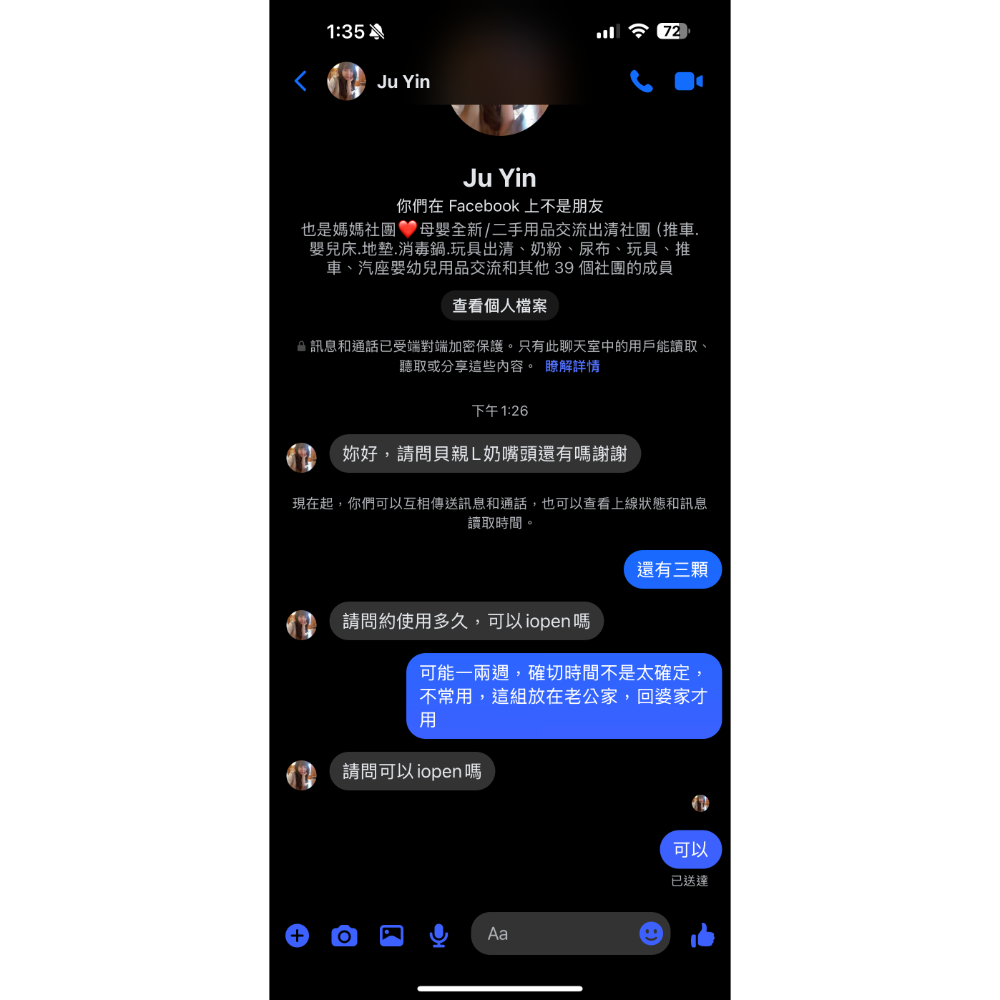Open Ju Yin's chat details from the header
This screenshot has height=1000, width=1000.
403,82
